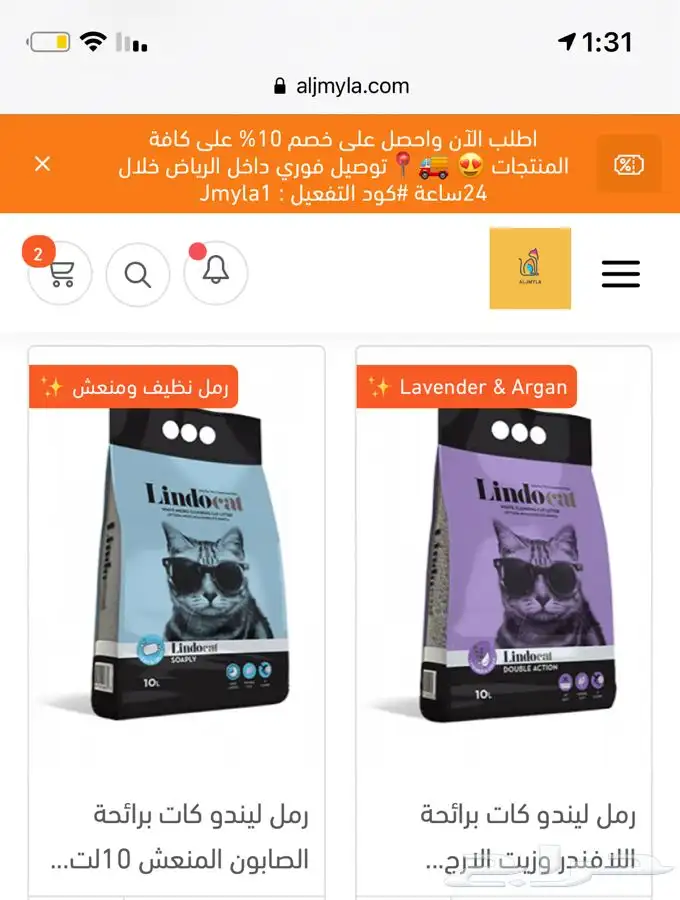Tap the aljmyla.com address bar
Image resolution: width=680 pixels, height=900 pixels.
click(342, 86)
